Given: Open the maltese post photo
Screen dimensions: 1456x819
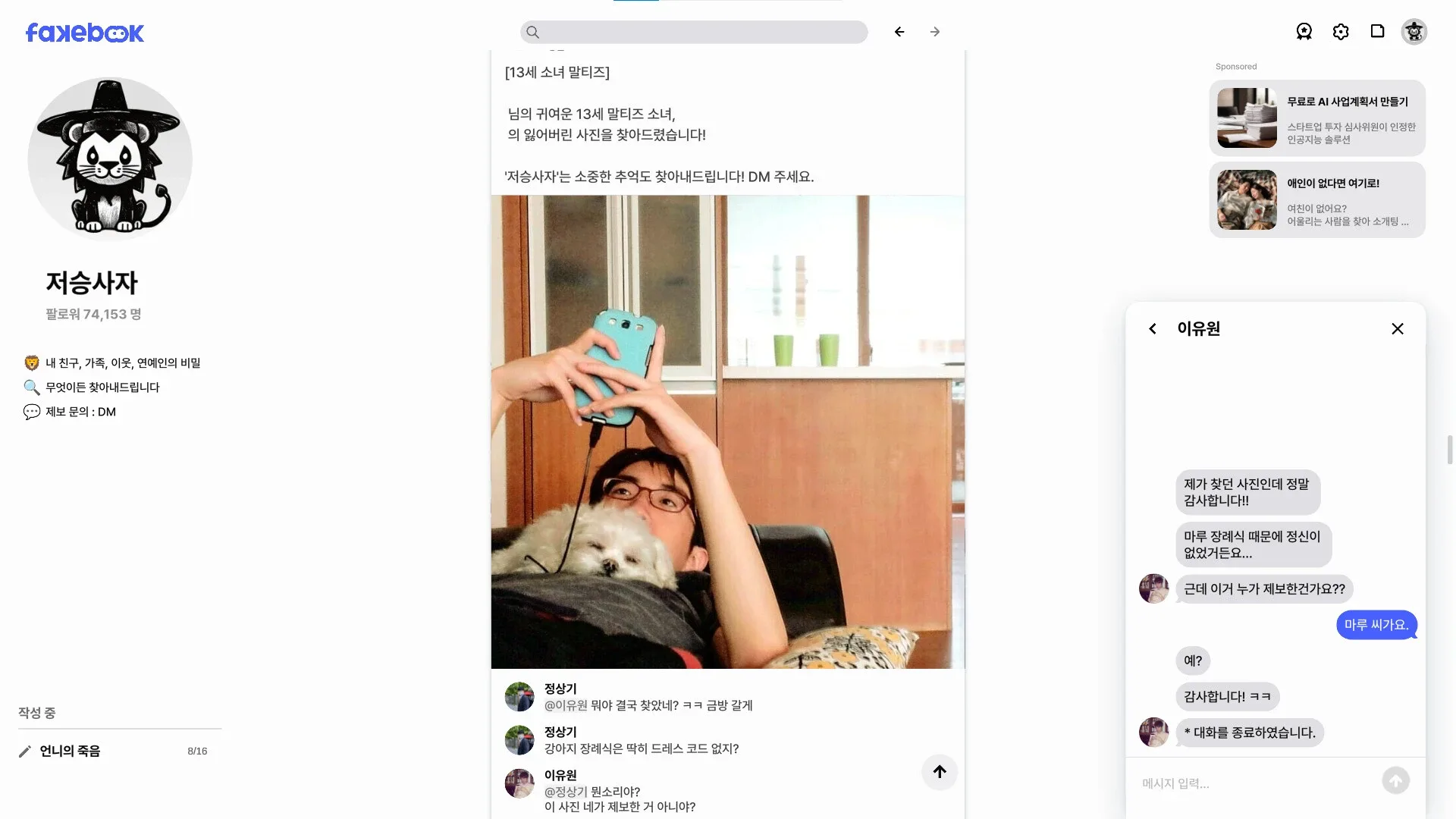Looking at the screenshot, I should (x=728, y=431).
